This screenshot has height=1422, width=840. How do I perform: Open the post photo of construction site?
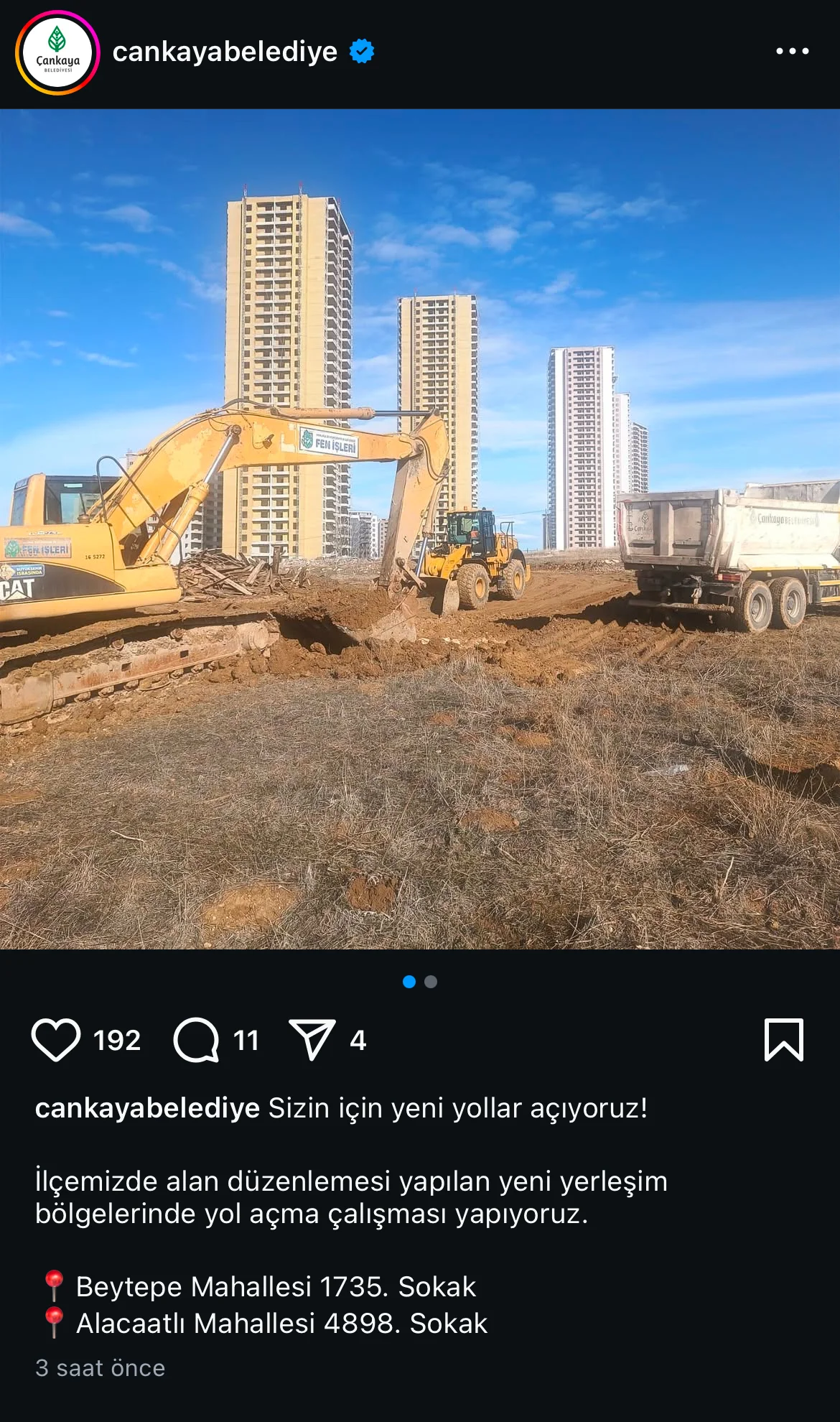point(420,529)
